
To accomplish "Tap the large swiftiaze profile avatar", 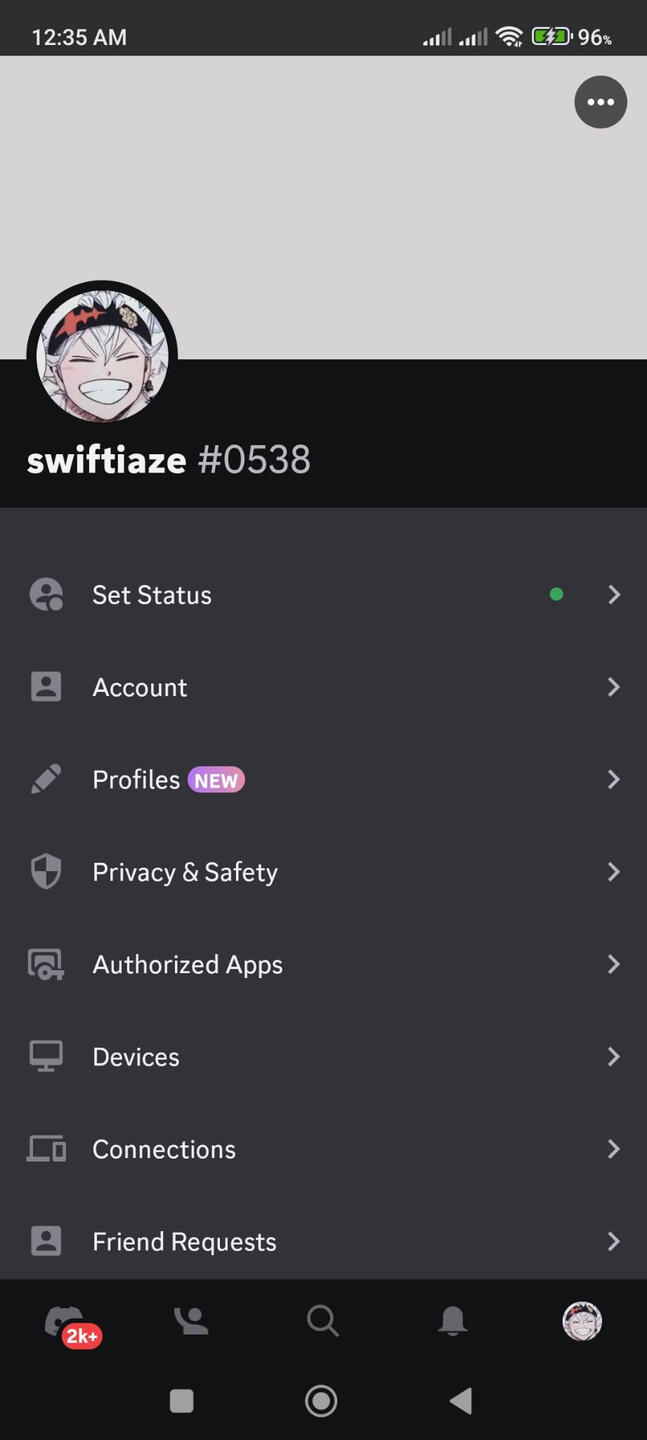I will click(102, 356).
